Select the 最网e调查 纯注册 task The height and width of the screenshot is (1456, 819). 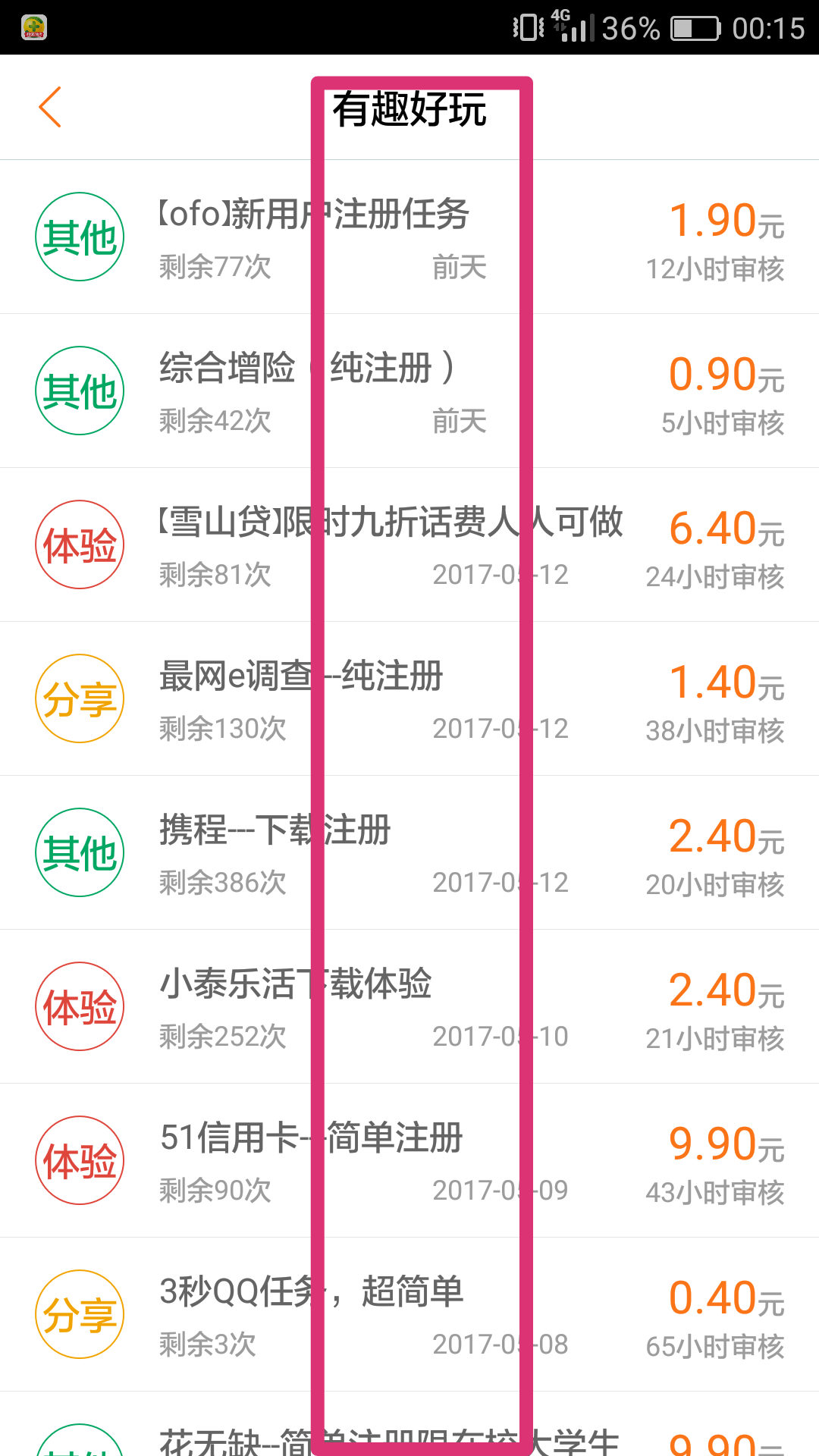409,698
